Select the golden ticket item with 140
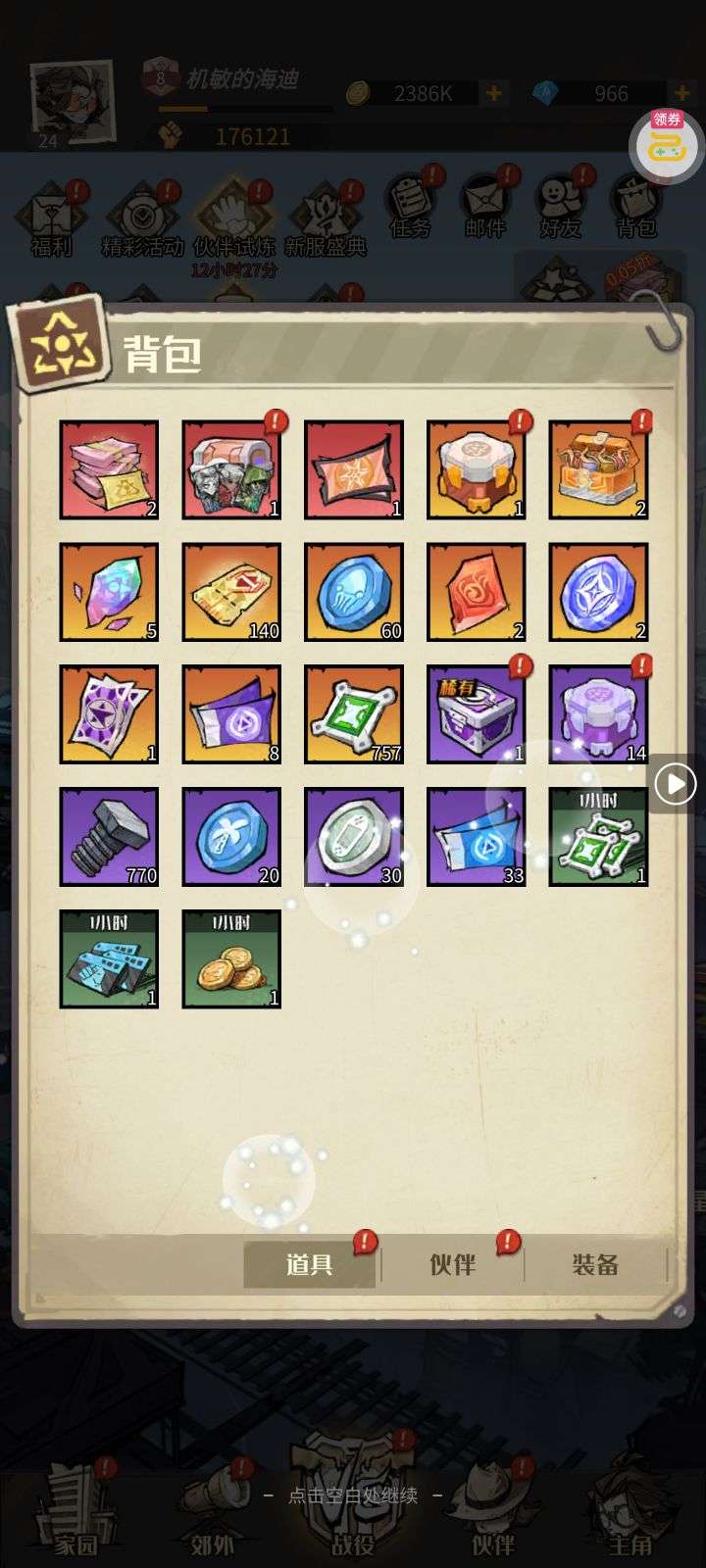The image size is (706, 1568). (231, 592)
